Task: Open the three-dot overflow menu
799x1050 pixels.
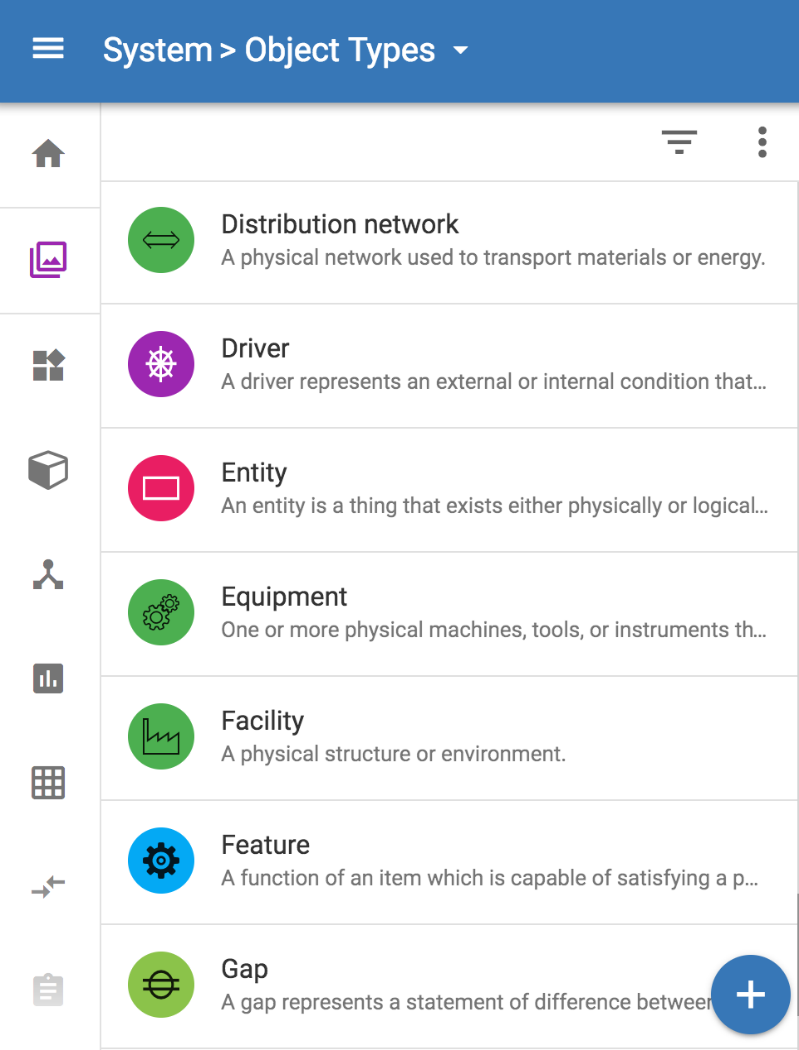Action: 762,143
